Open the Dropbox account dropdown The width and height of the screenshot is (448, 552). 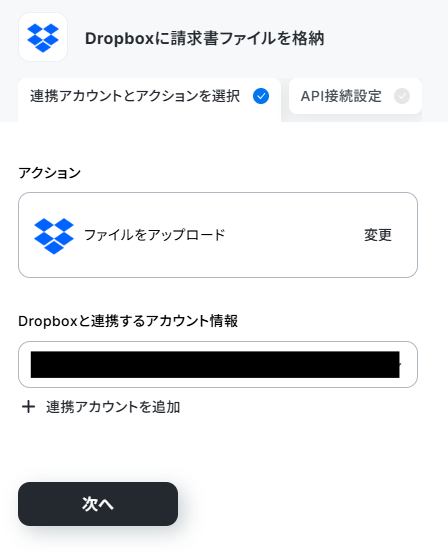tap(218, 364)
